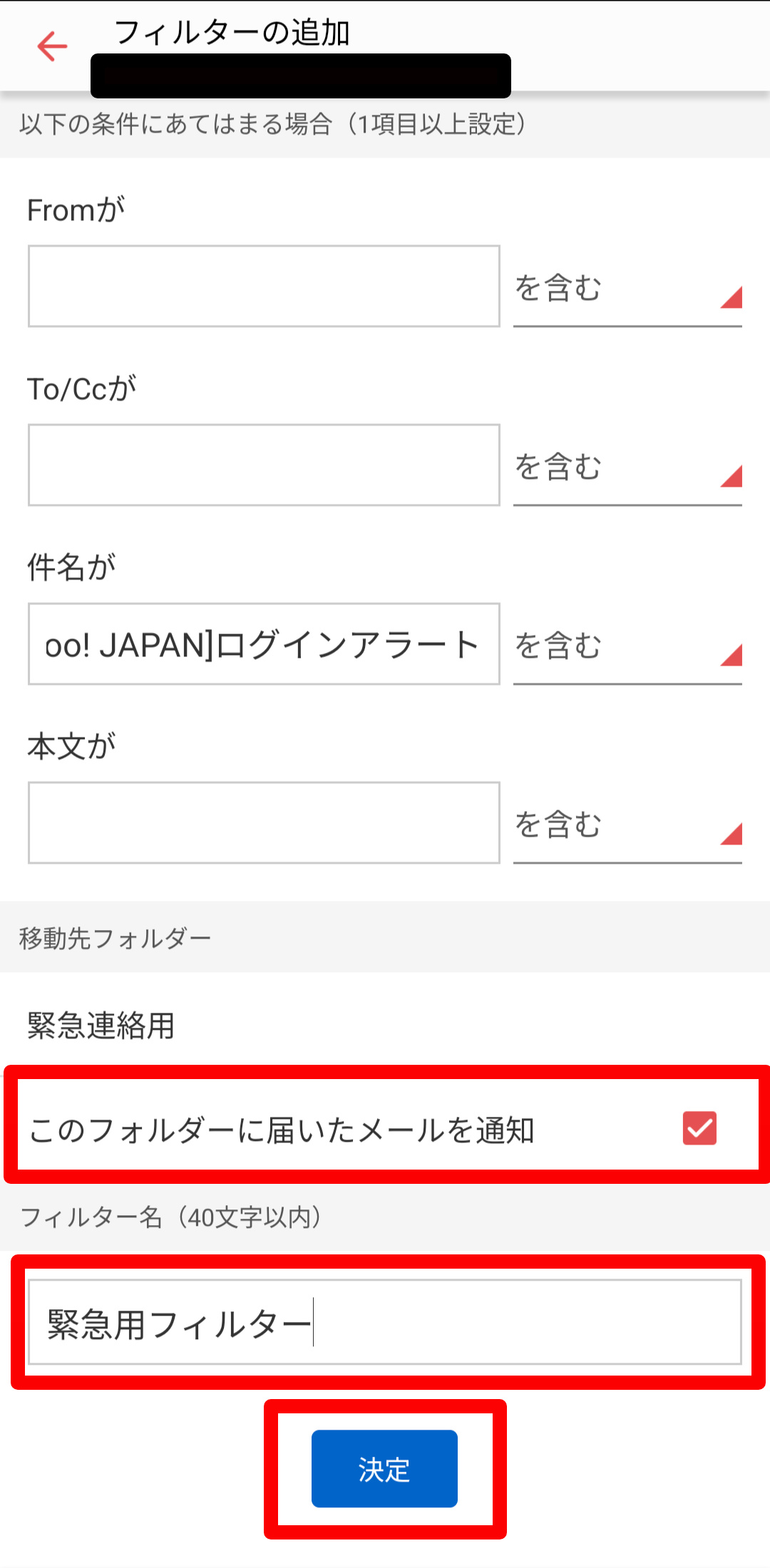Edit the filter name field
This screenshot has height=1568, width=770.
click(385, 1322)
